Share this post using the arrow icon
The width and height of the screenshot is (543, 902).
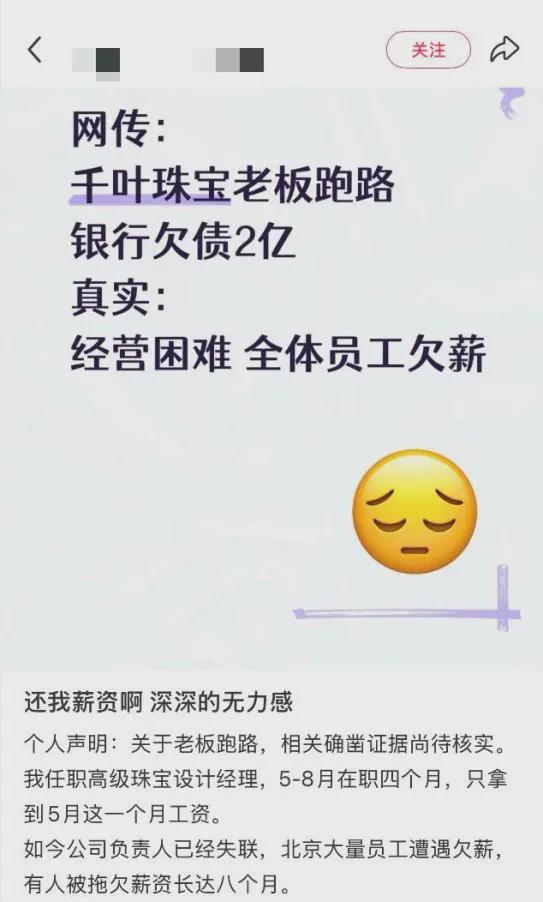[x=504, y=49]
